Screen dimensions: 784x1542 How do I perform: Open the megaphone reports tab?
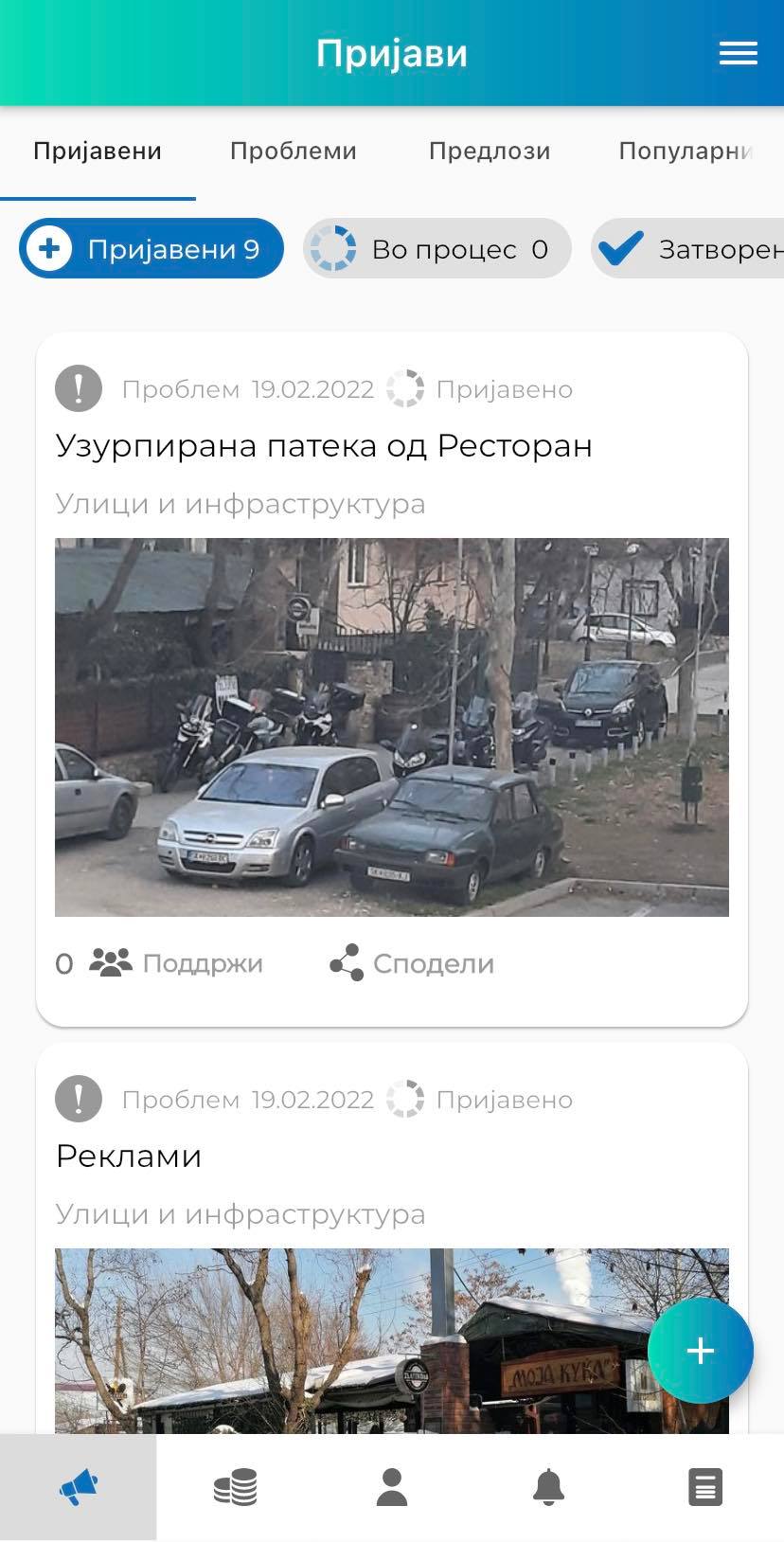click(x=79, y=1487)
